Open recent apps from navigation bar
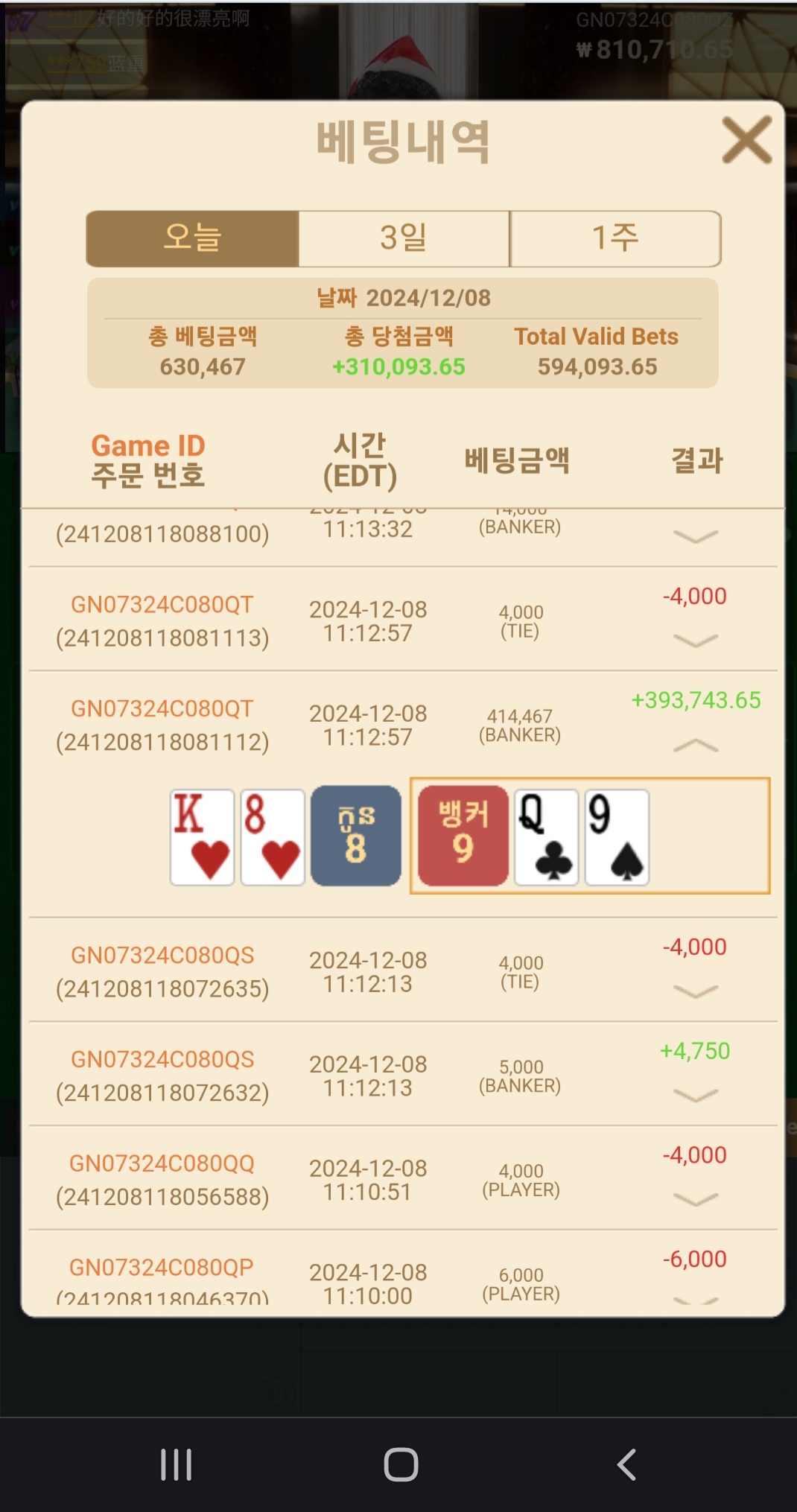The height and width of the screenshot is (1512, 797). tap(177, 1464)
